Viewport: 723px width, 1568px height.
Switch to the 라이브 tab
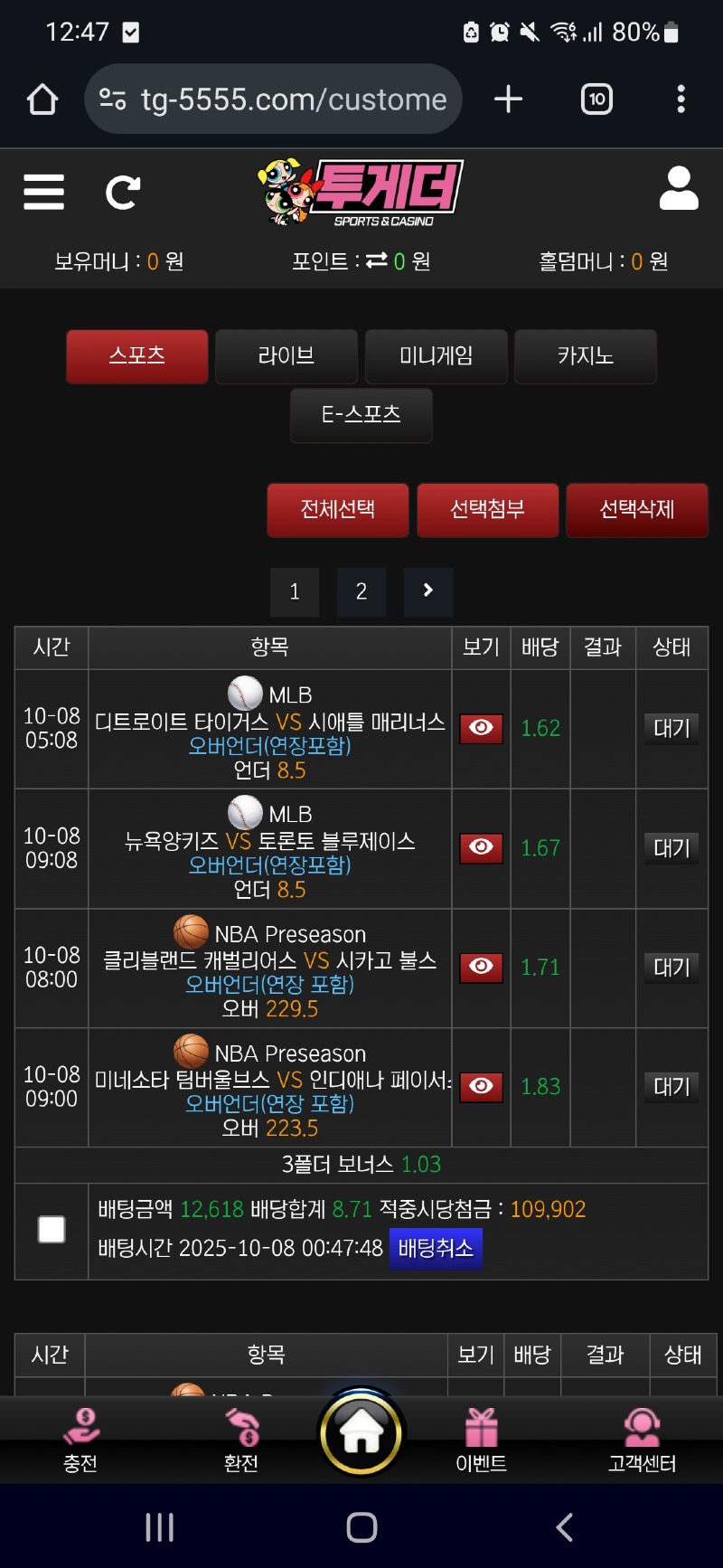[x=286, y=356]
